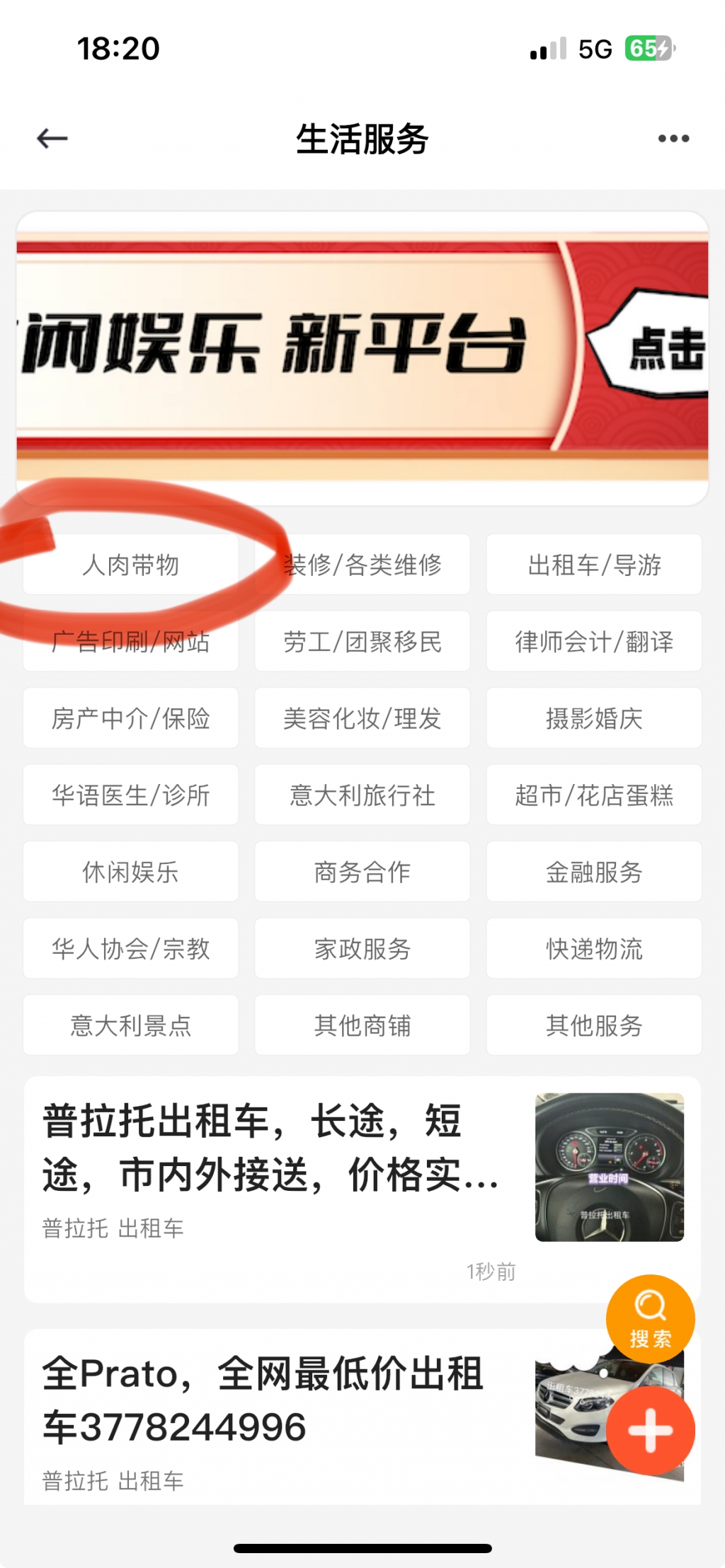Screen dimensions: 725x1568
Task: Open the 休闲娱乐 新平台 banner
Action: click(x=362, y=347)
